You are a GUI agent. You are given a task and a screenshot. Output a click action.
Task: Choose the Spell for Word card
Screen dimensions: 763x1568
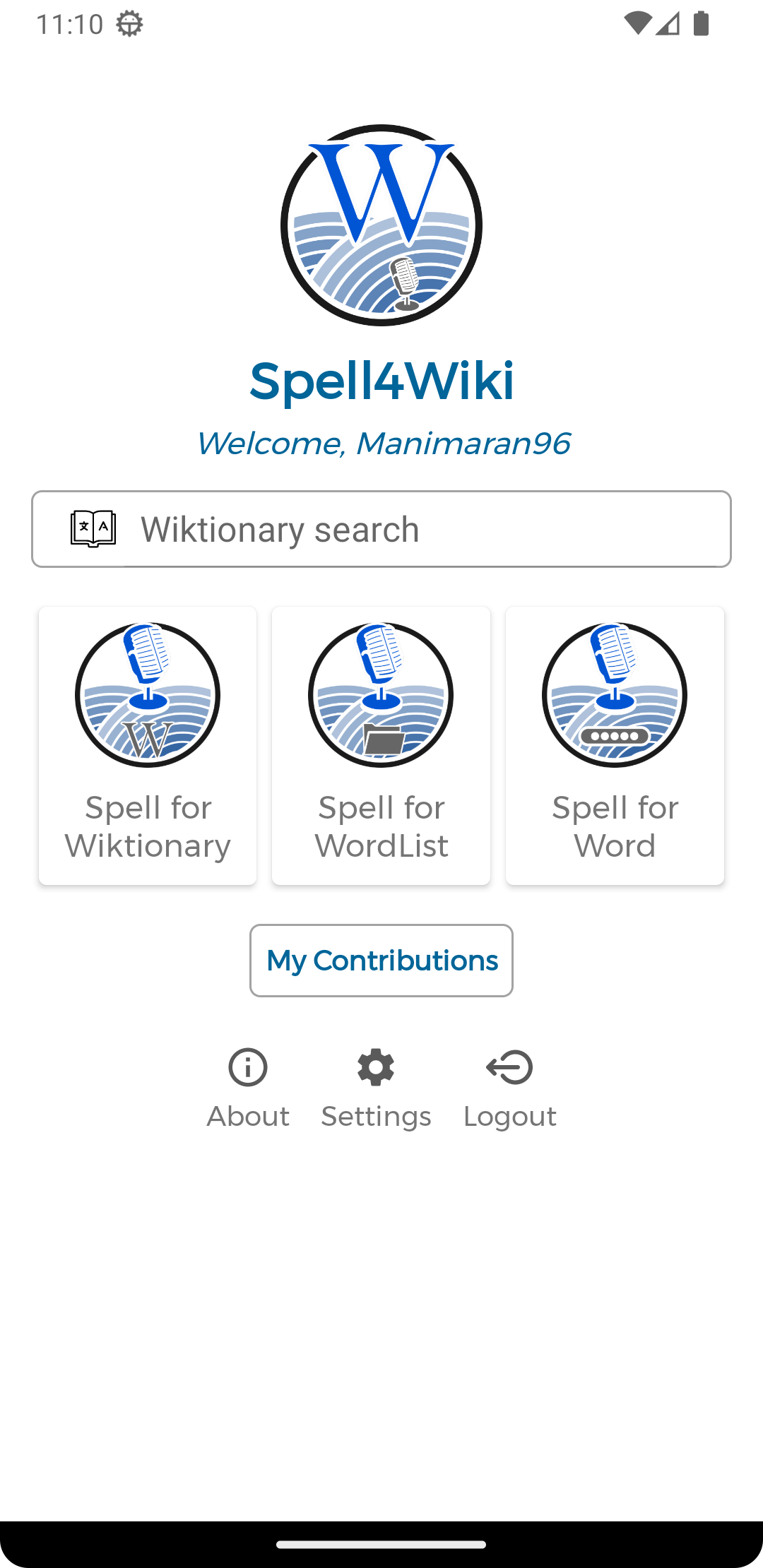(615, 745)
